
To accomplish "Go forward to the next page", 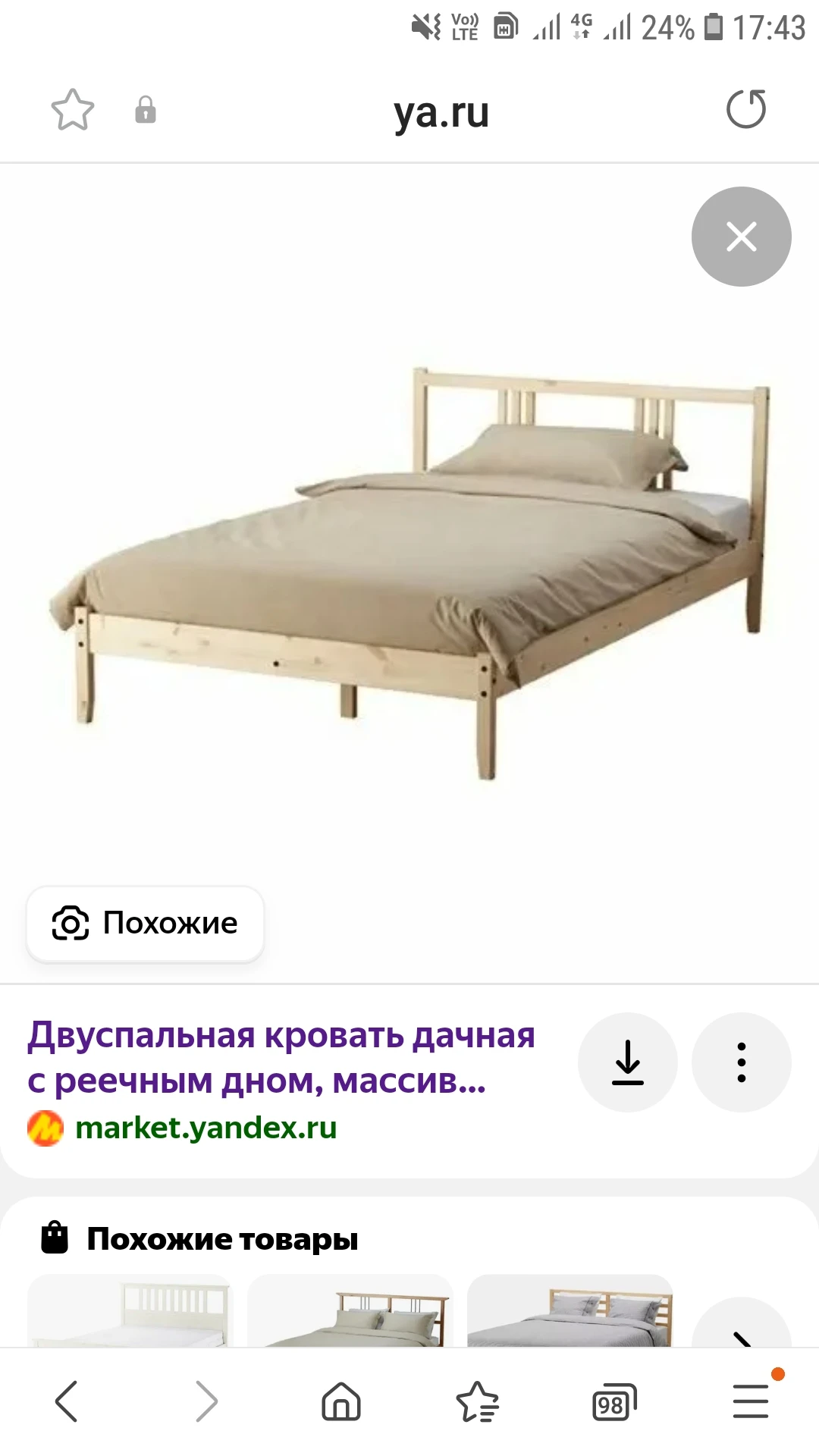I will 206,1401.
